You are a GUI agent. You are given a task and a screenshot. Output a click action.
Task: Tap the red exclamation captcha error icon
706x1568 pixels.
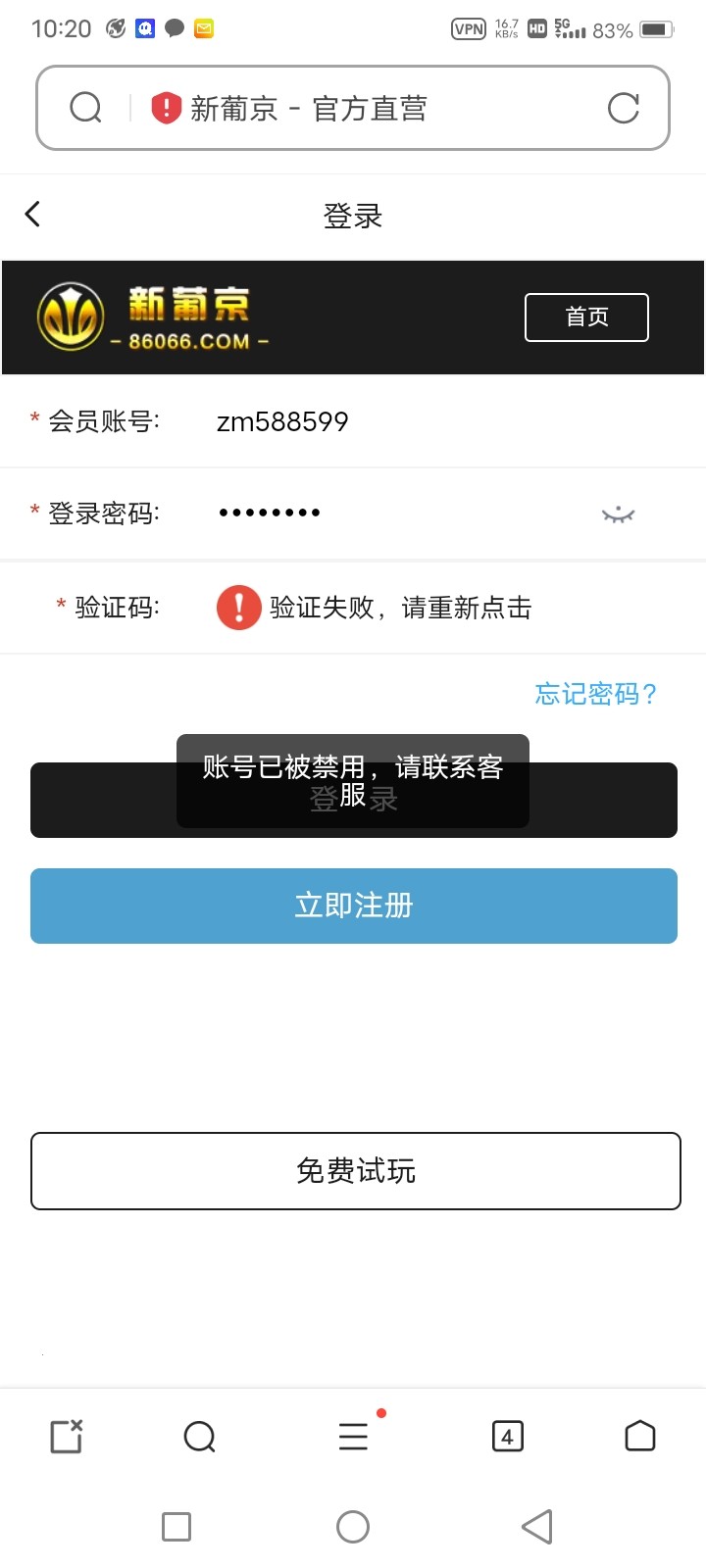pyautogui.click(x=239, y=607)
